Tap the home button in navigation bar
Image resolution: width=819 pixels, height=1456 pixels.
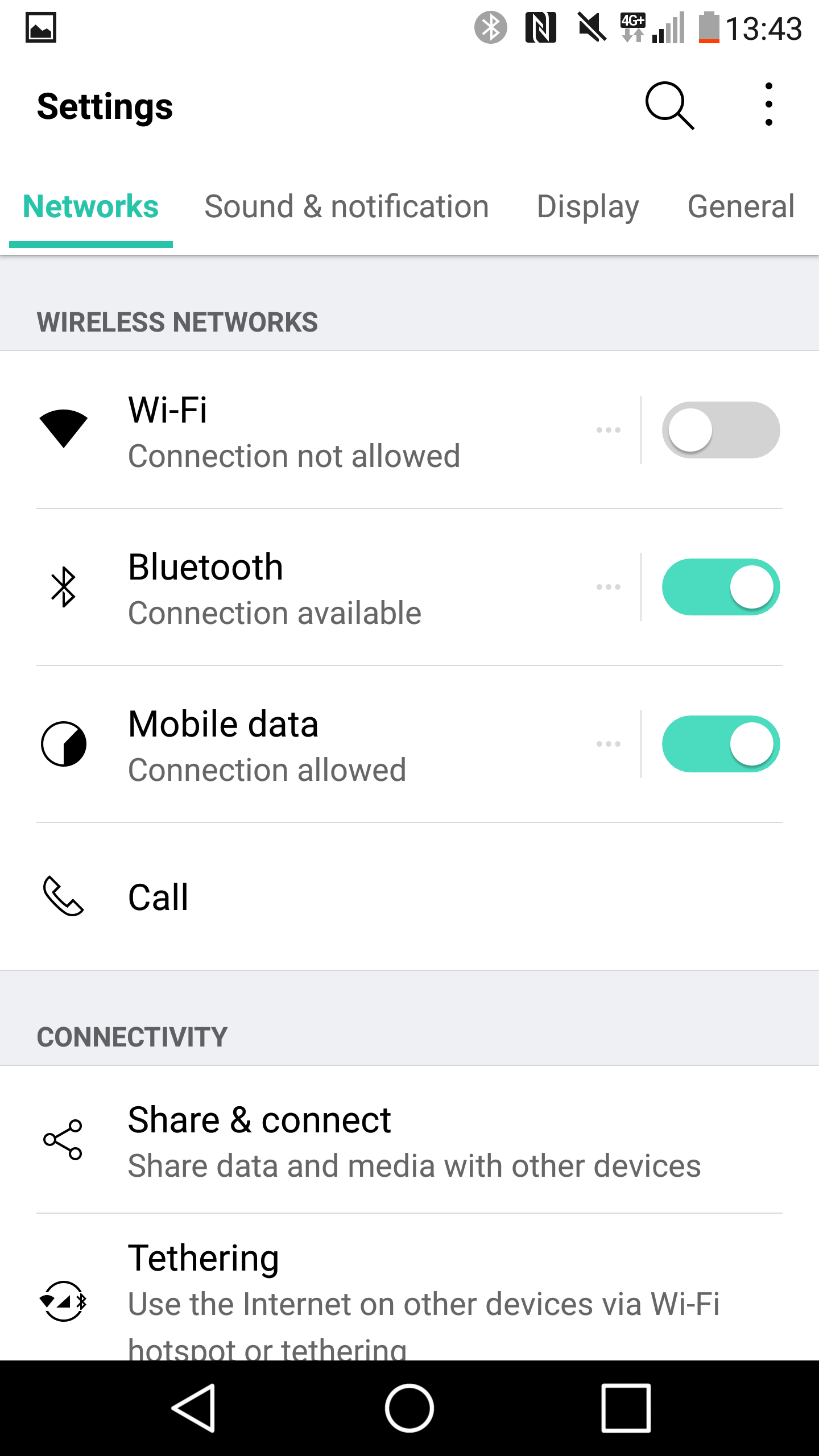click(409, 1408)
